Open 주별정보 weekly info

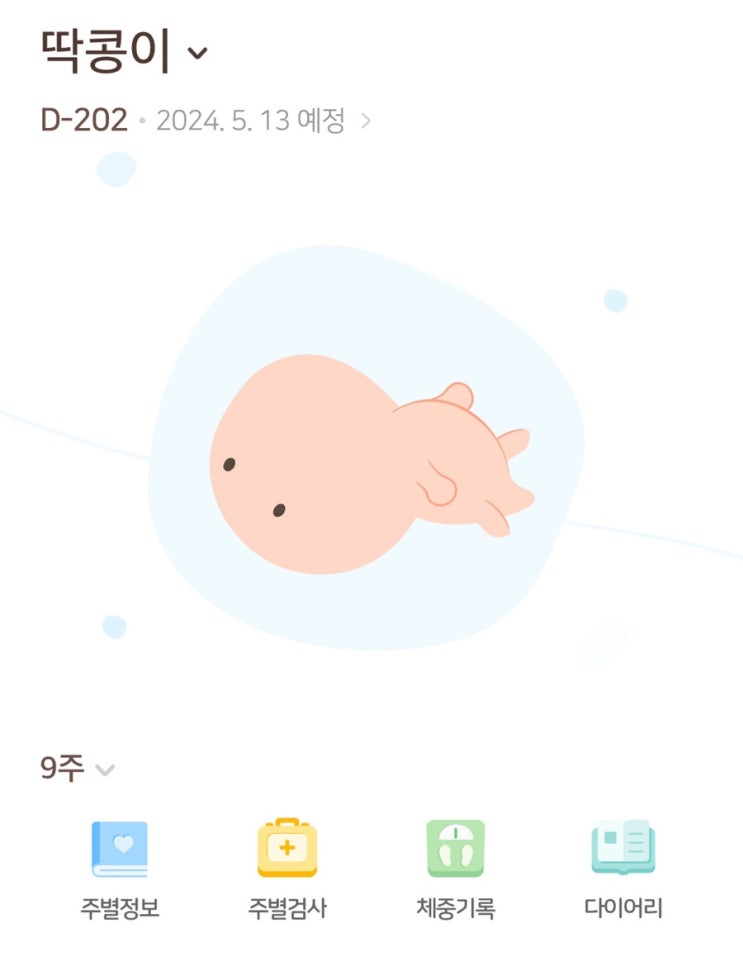[120, 866]
